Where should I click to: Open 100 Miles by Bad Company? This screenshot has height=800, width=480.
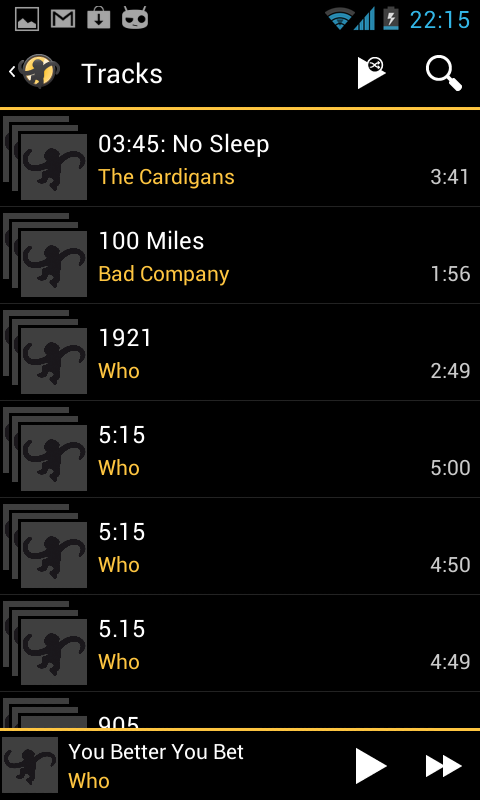[x=240, y=255]
